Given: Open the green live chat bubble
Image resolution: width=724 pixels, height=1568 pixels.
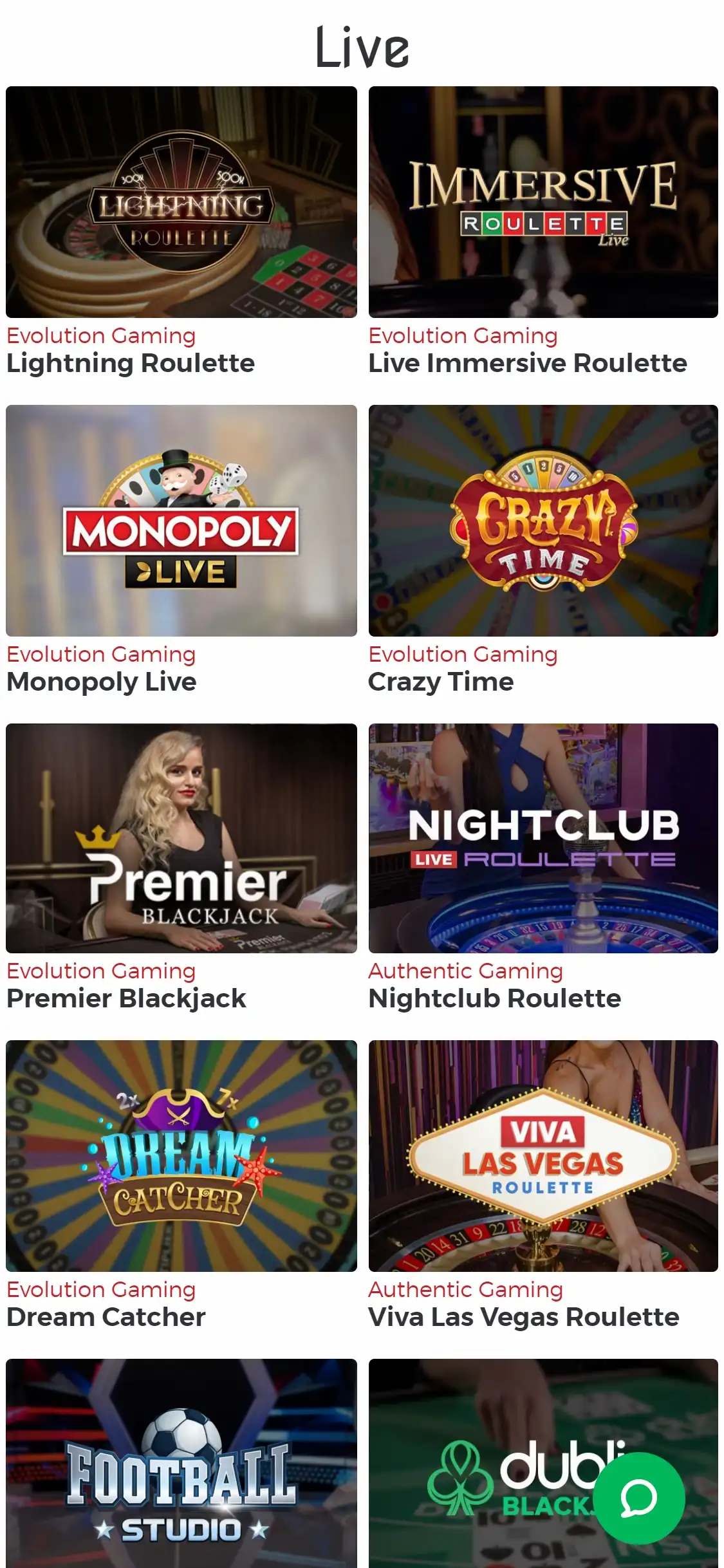Looking at the screenshot, I should pos(638,1497).
